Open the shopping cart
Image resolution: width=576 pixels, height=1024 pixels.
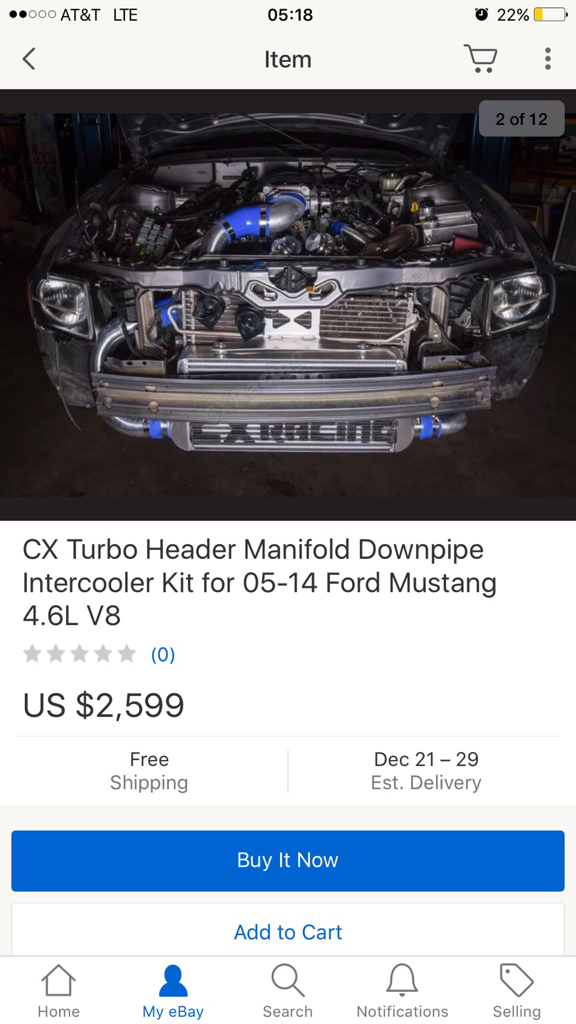481,59
